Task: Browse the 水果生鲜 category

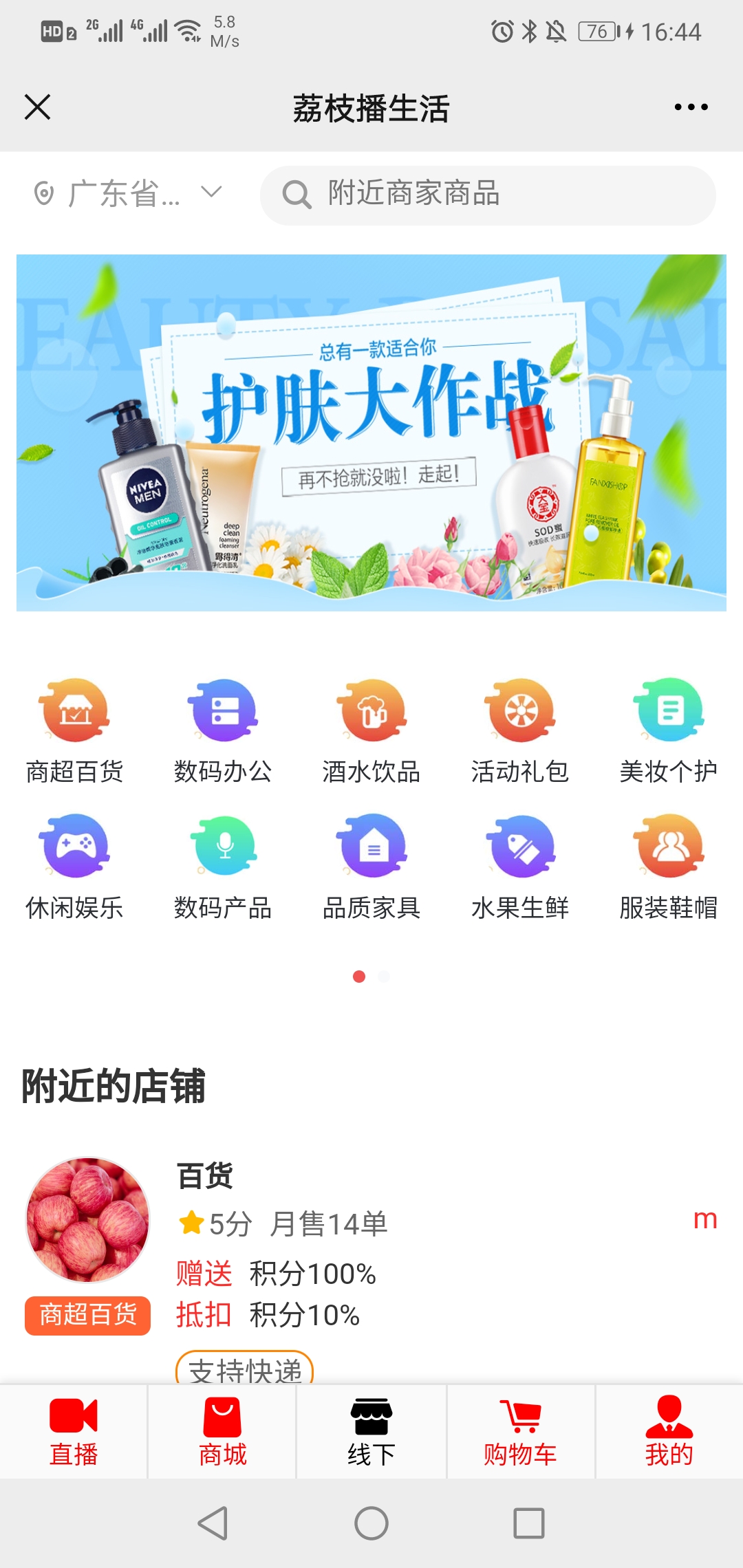Action: [x=520, y=867]
